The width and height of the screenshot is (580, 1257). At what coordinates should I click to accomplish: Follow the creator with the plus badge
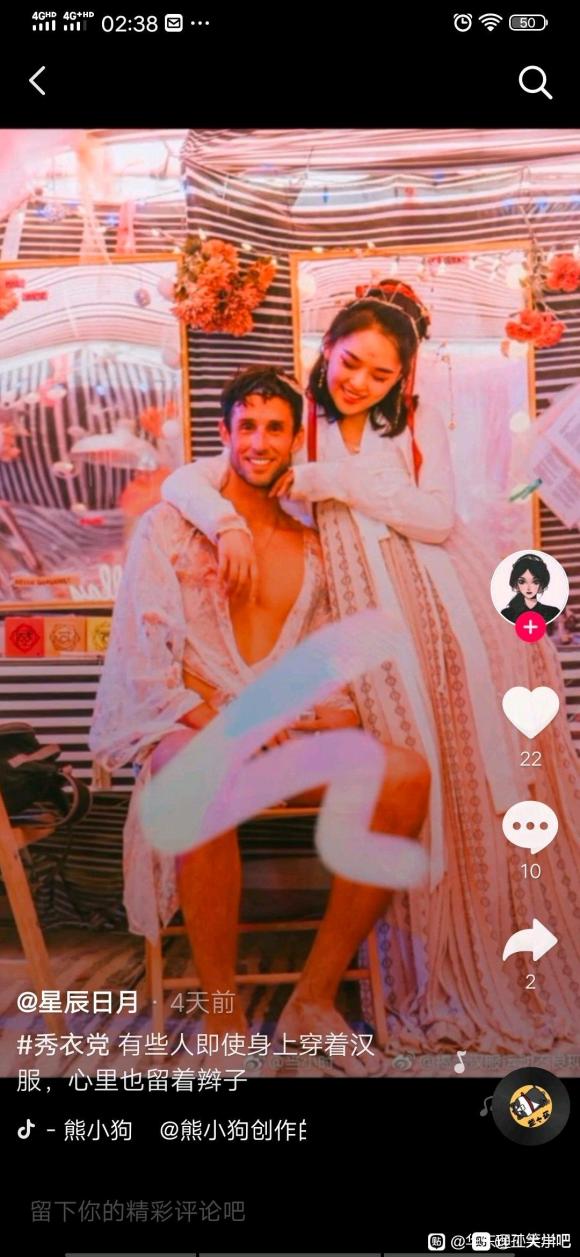(x=530, y=628)
